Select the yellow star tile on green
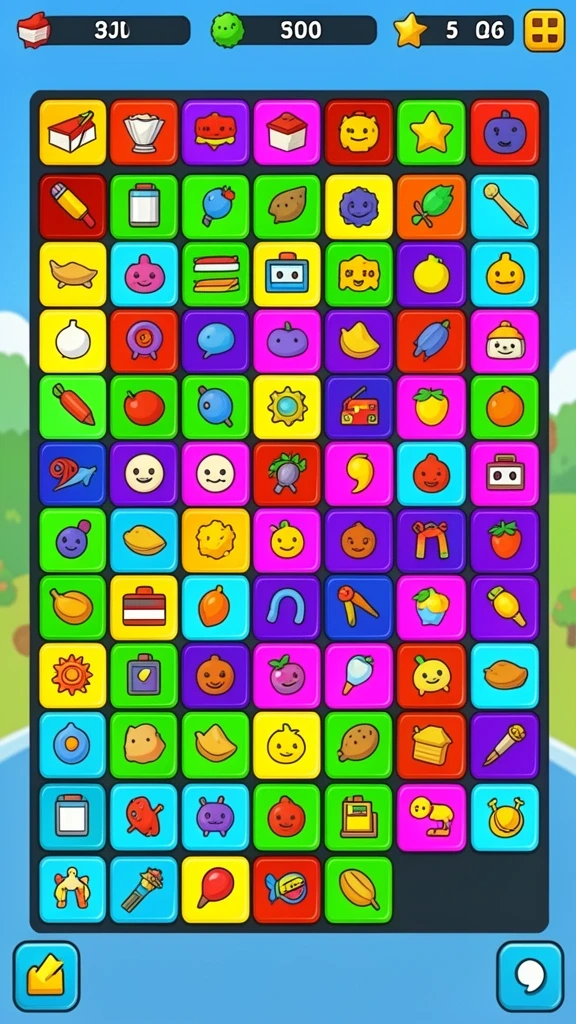Image resolution: width=576 pixels, height=1024 pixels. 431,132
